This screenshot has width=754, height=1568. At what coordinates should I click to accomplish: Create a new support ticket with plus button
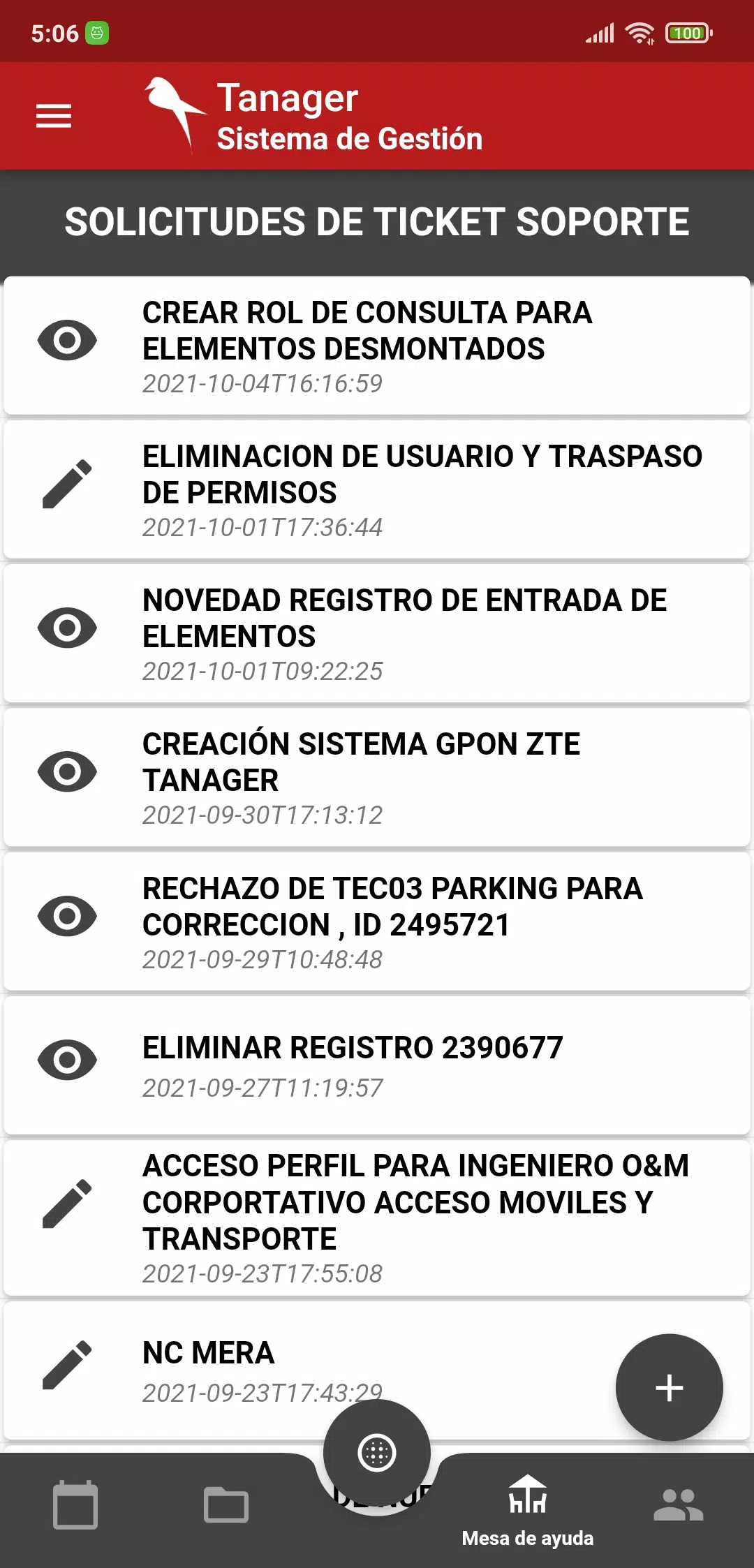point(669,1387)
